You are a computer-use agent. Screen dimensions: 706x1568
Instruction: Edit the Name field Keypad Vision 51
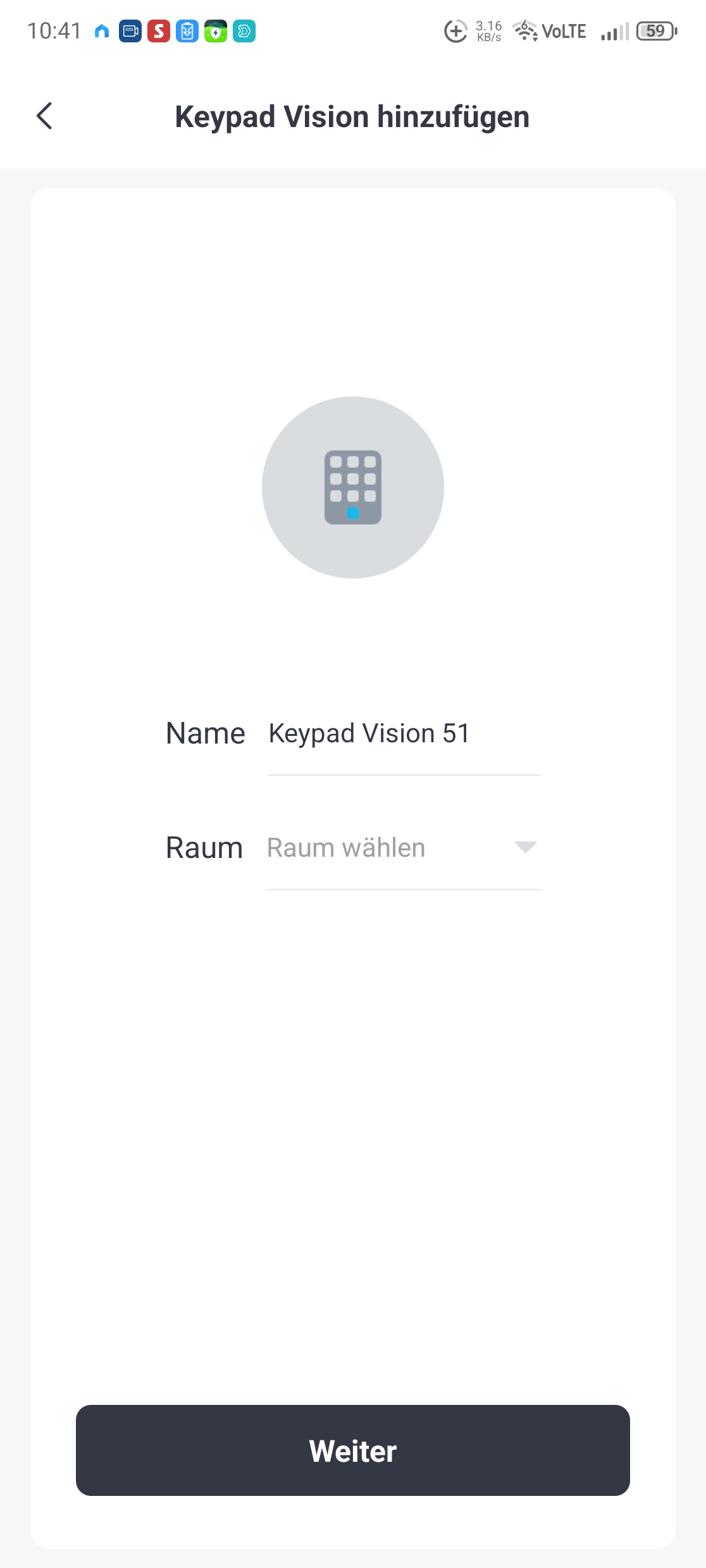(404, 735)
